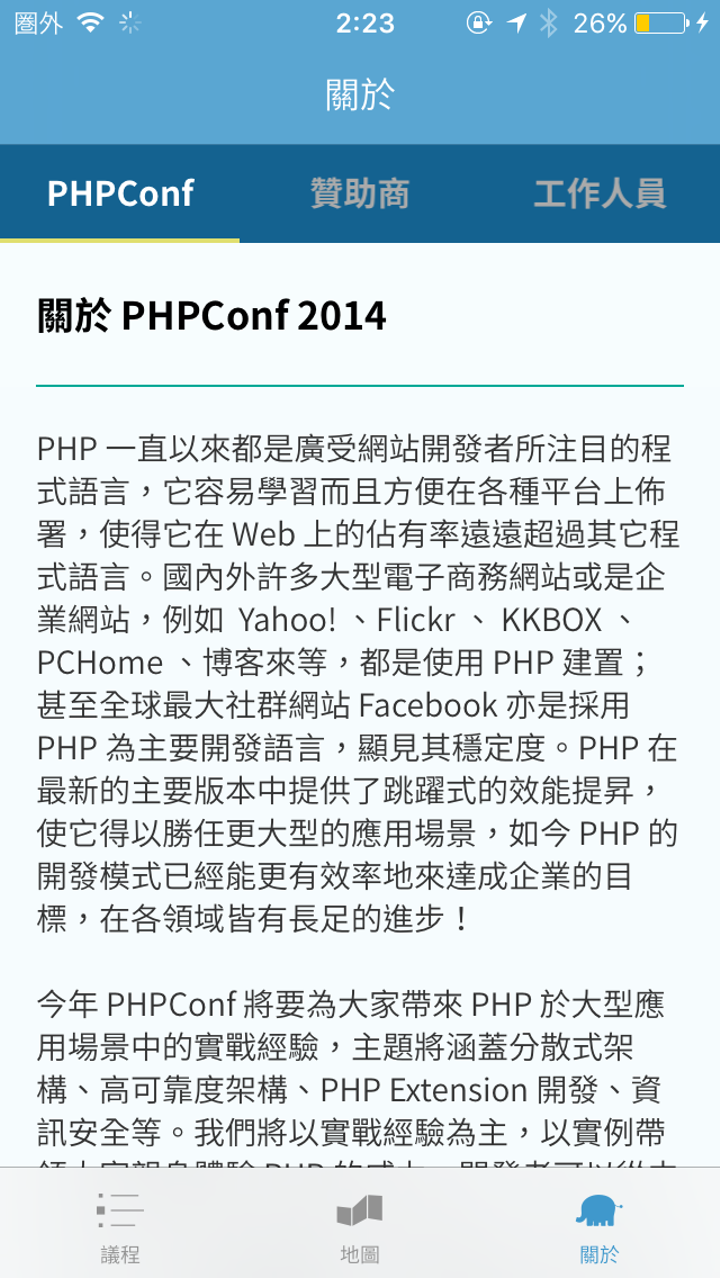Viewport: 720px width, 1278px height.
Task: Go to the 議程 bottom tab
Action: coord(120,1226)
